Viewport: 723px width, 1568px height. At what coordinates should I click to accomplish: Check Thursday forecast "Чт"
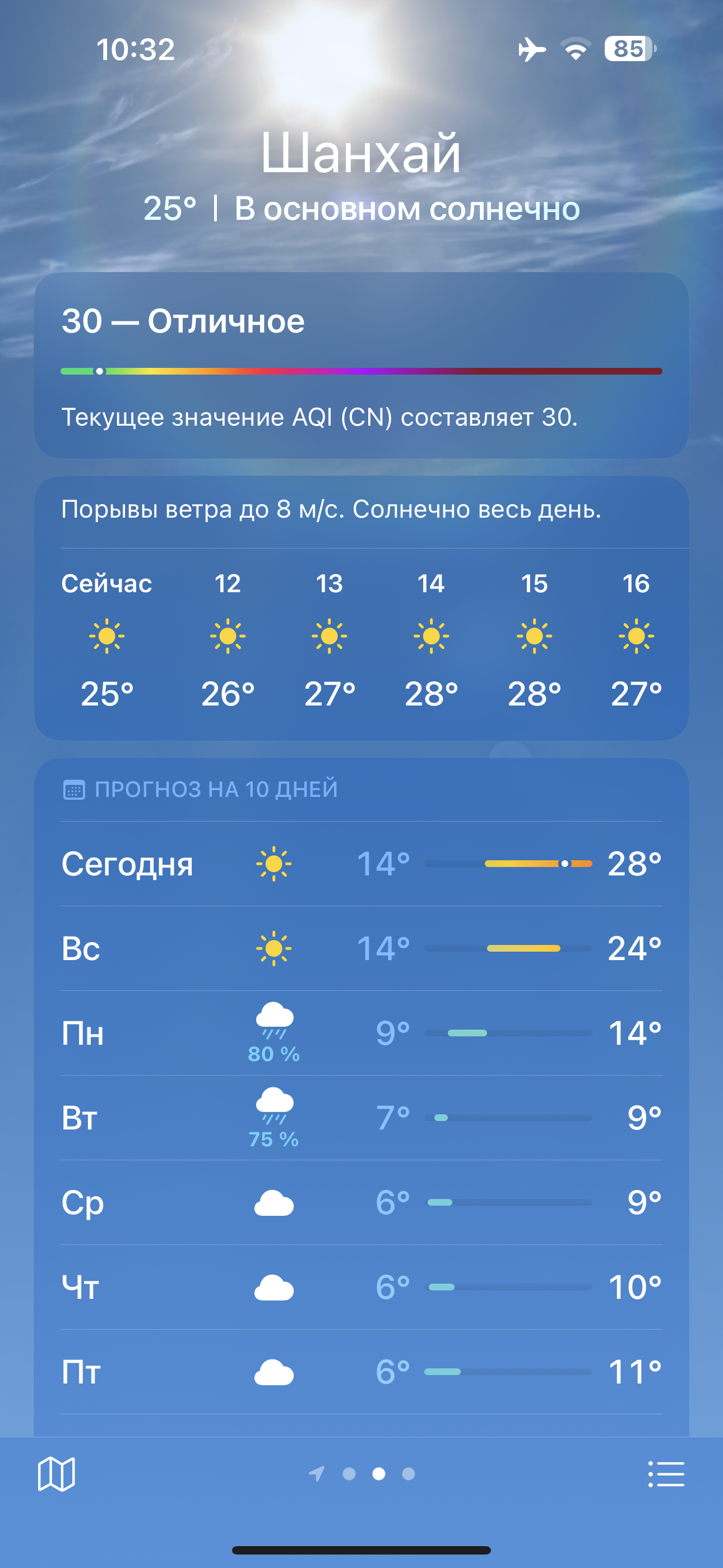pos(361,1287)
